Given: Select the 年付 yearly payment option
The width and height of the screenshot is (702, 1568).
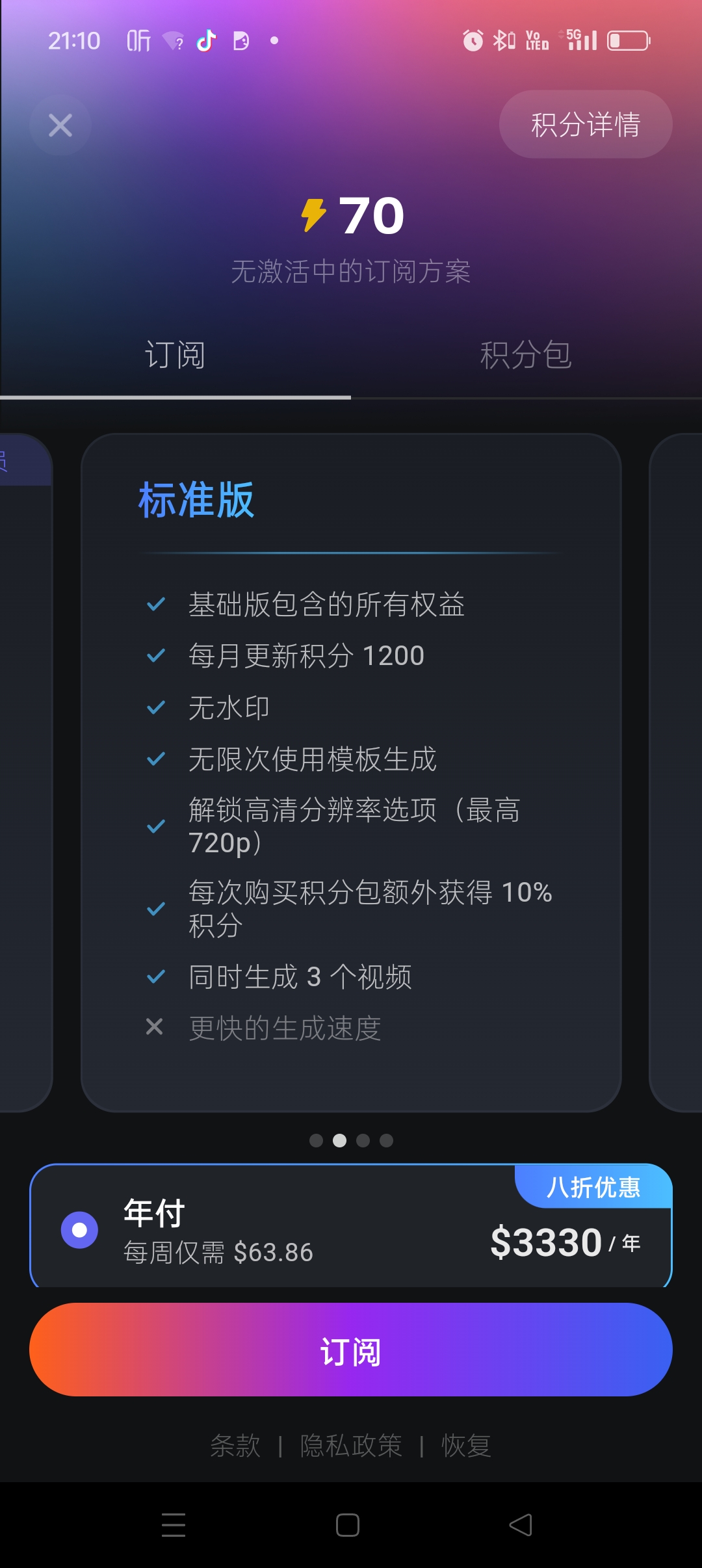Looking at the screenshot, I should point(351,1226).
